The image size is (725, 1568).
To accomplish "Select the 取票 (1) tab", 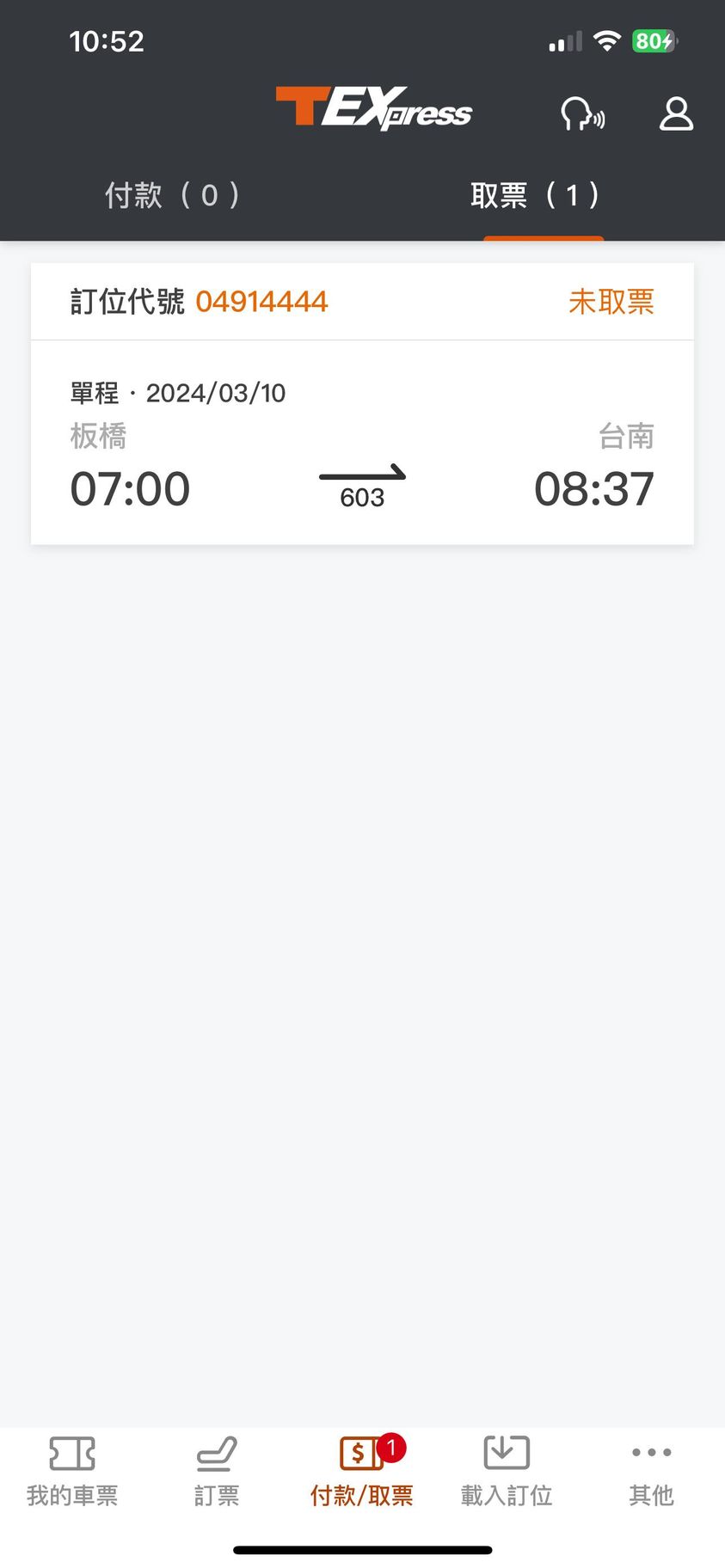I will (x=535, y=195).
